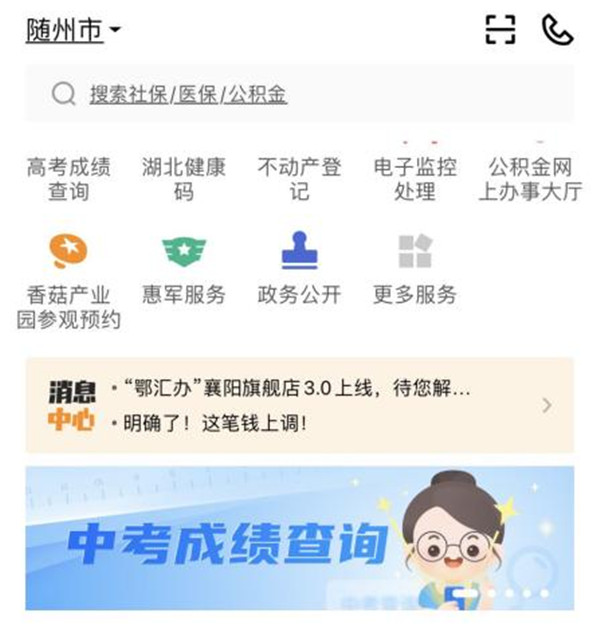Viewport: 600px width, 628px height.
Task: Open 电子监控处理 service
Action: pyautogui.click(x=415, y=178)
